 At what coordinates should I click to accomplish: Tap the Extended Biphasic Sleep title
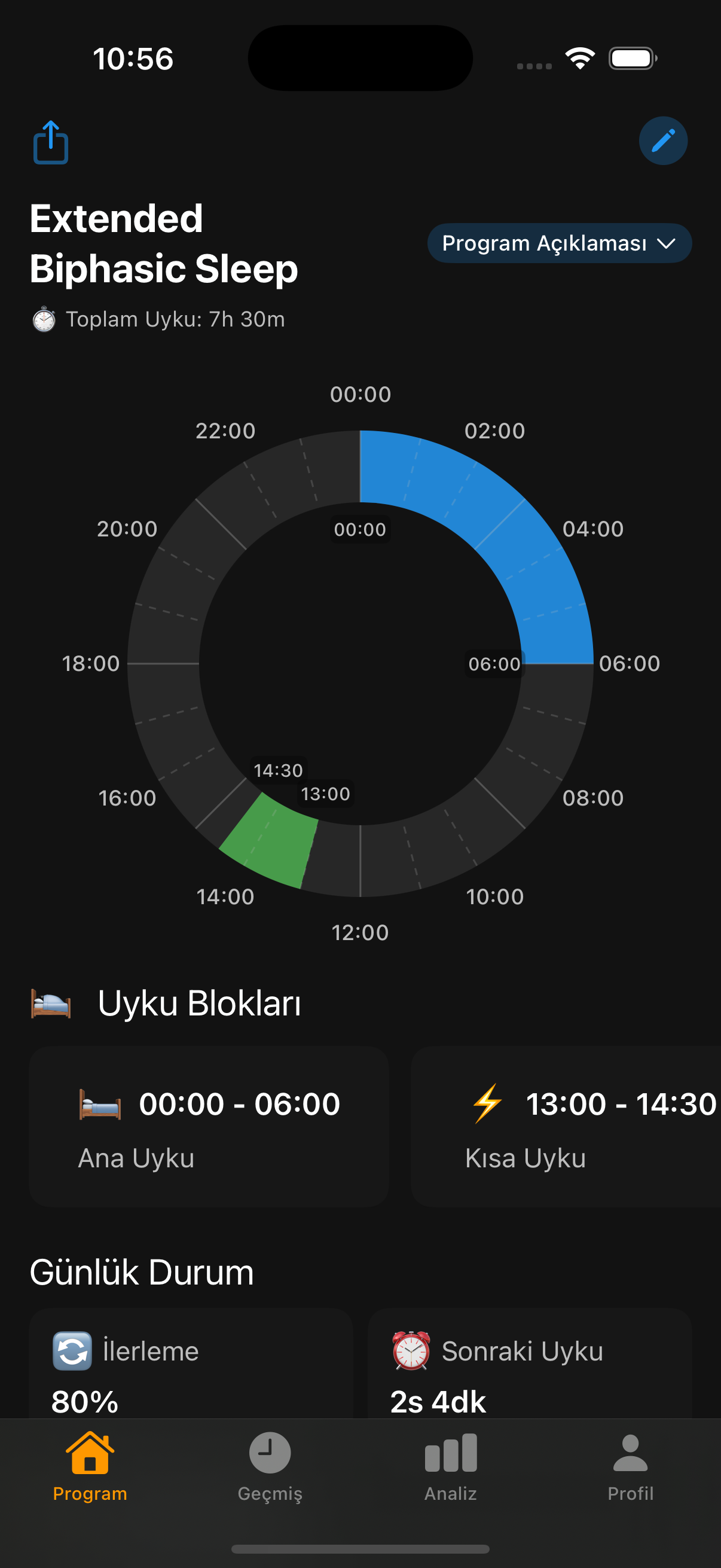[x=164, y=242]
